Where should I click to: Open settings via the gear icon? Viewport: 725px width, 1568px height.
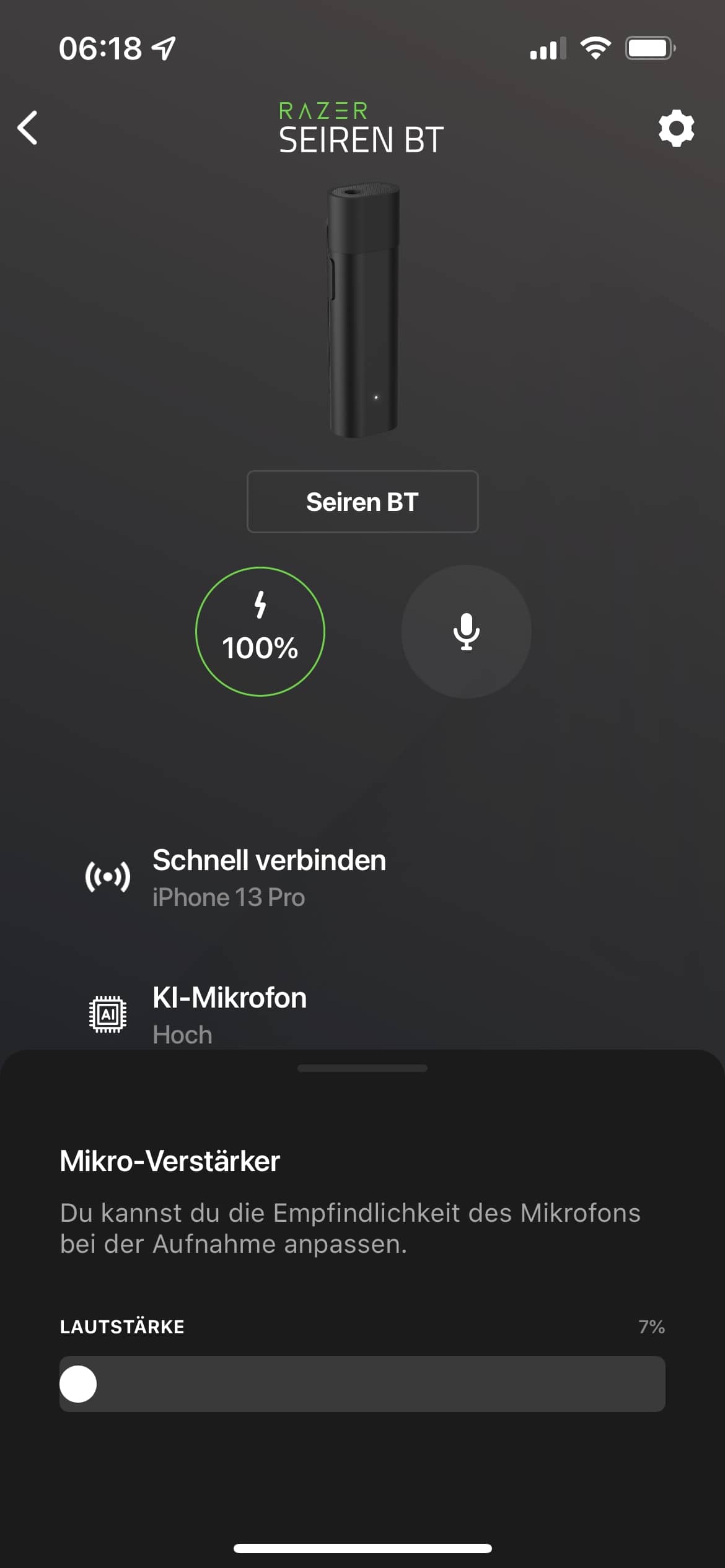coord(676,128)
